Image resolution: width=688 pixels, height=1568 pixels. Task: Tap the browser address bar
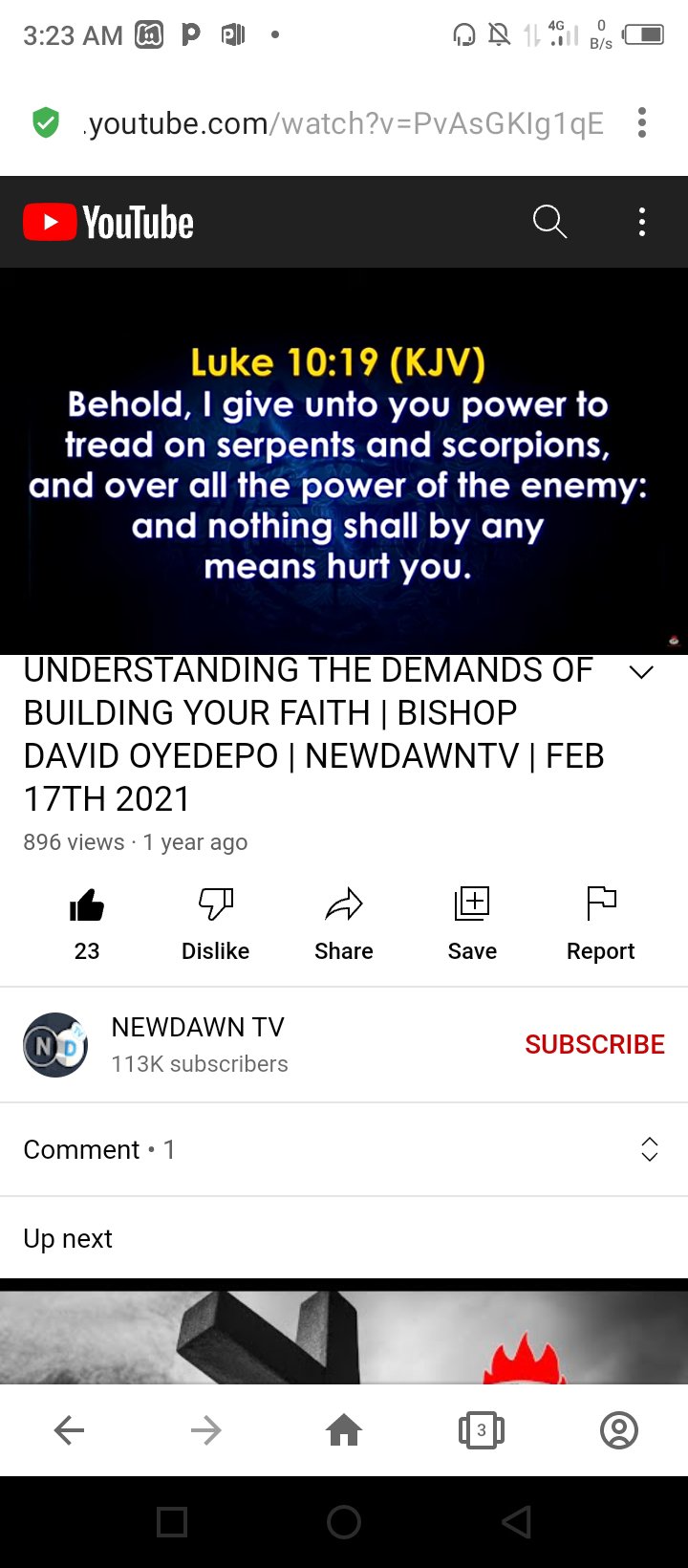(x=344, y=123)
